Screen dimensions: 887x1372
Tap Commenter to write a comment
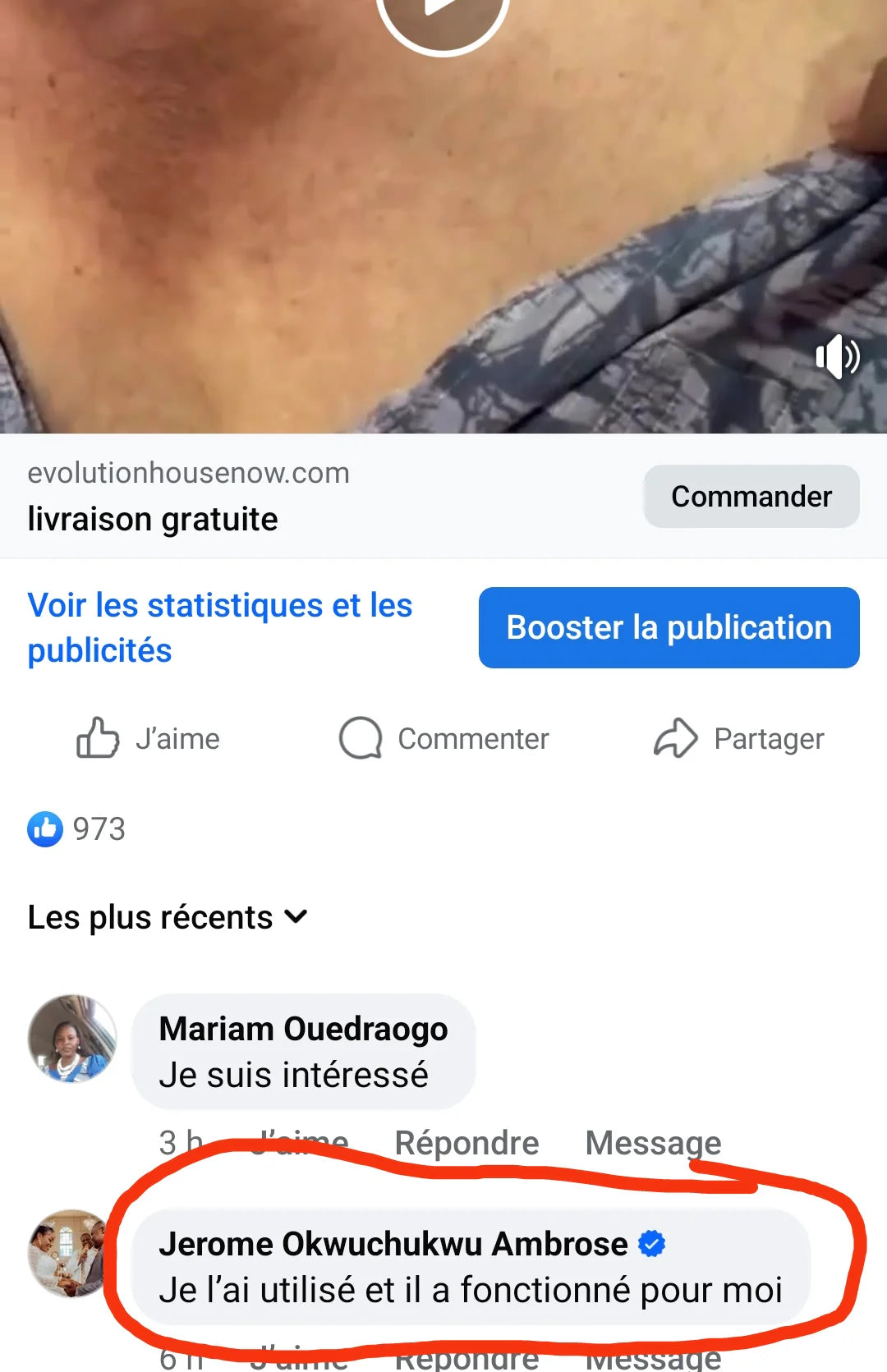[x=444, y=738]
